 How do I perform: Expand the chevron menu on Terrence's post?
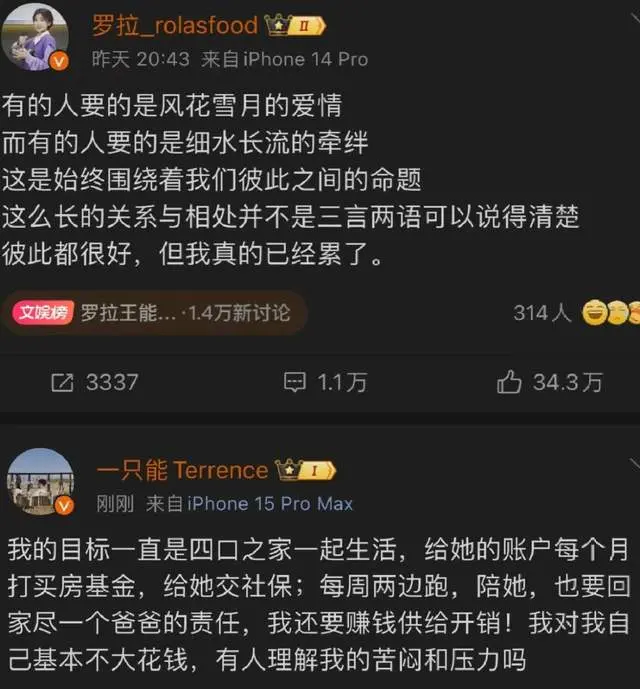pyautogui.click(x=634, y=464)
